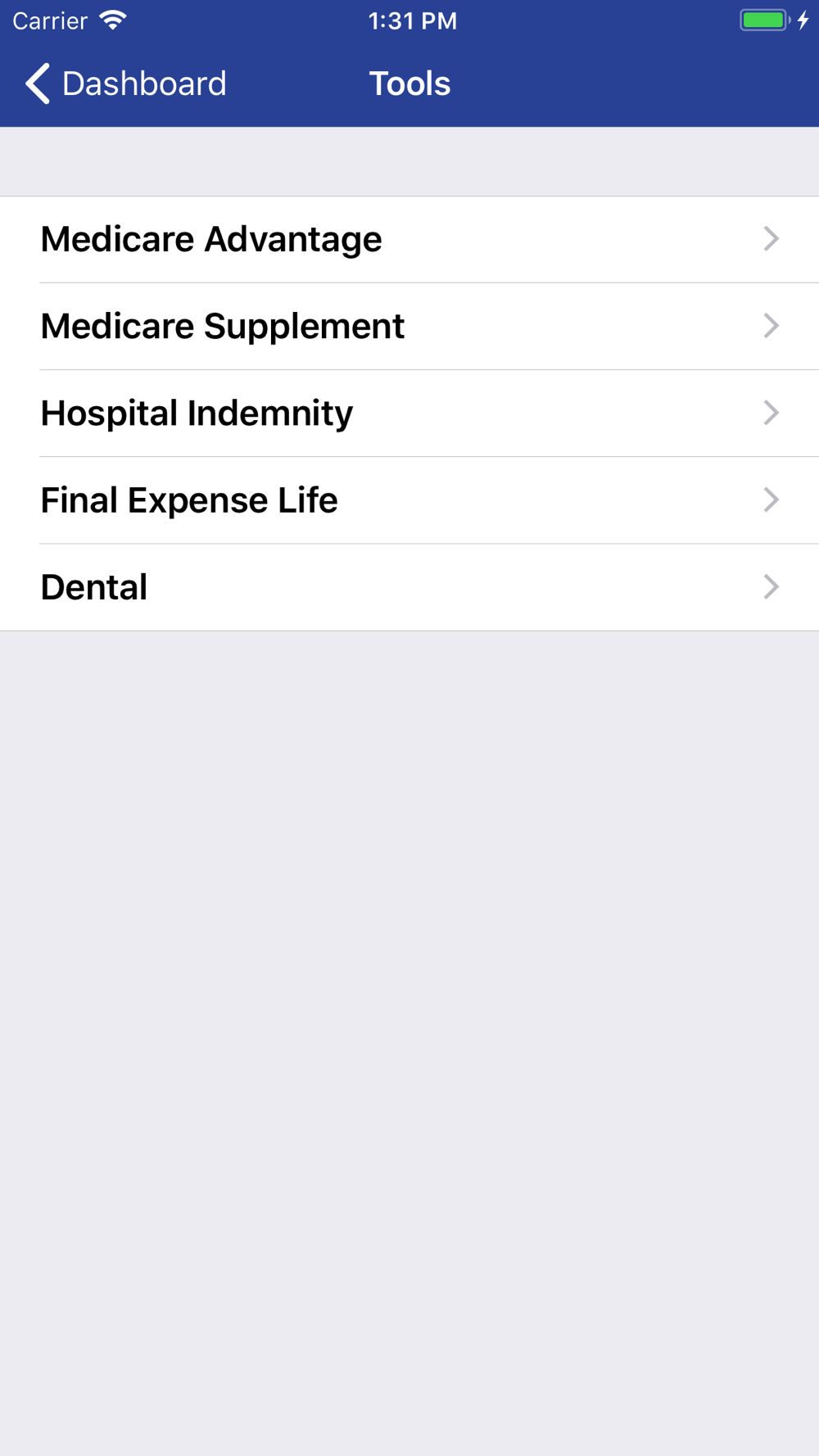Image resolution: width=819 pixels, height=1456 pixels.
Task: Select the Medicare Supplement row
Action: (x=409, y=326)
